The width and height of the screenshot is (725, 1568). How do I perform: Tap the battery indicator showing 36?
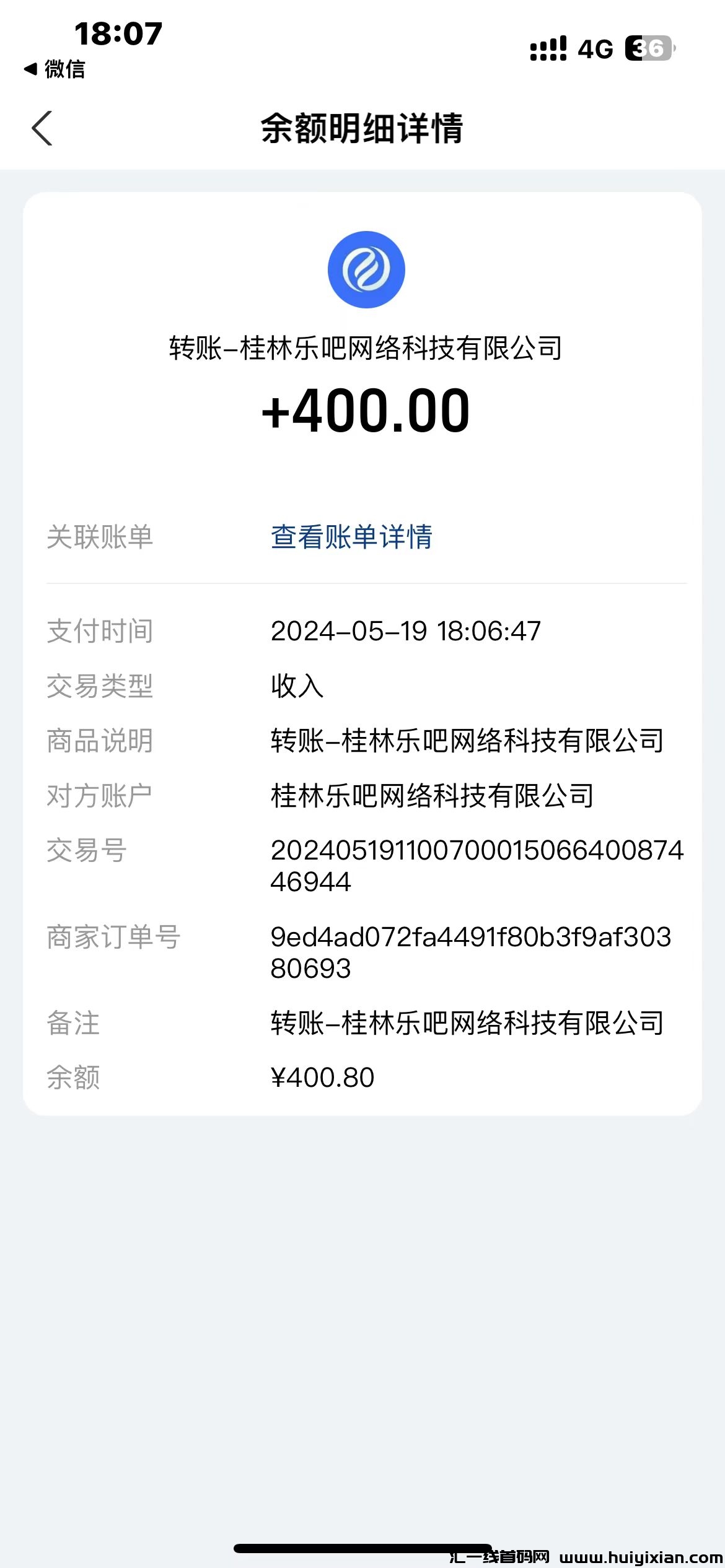(x=646, y=48)
